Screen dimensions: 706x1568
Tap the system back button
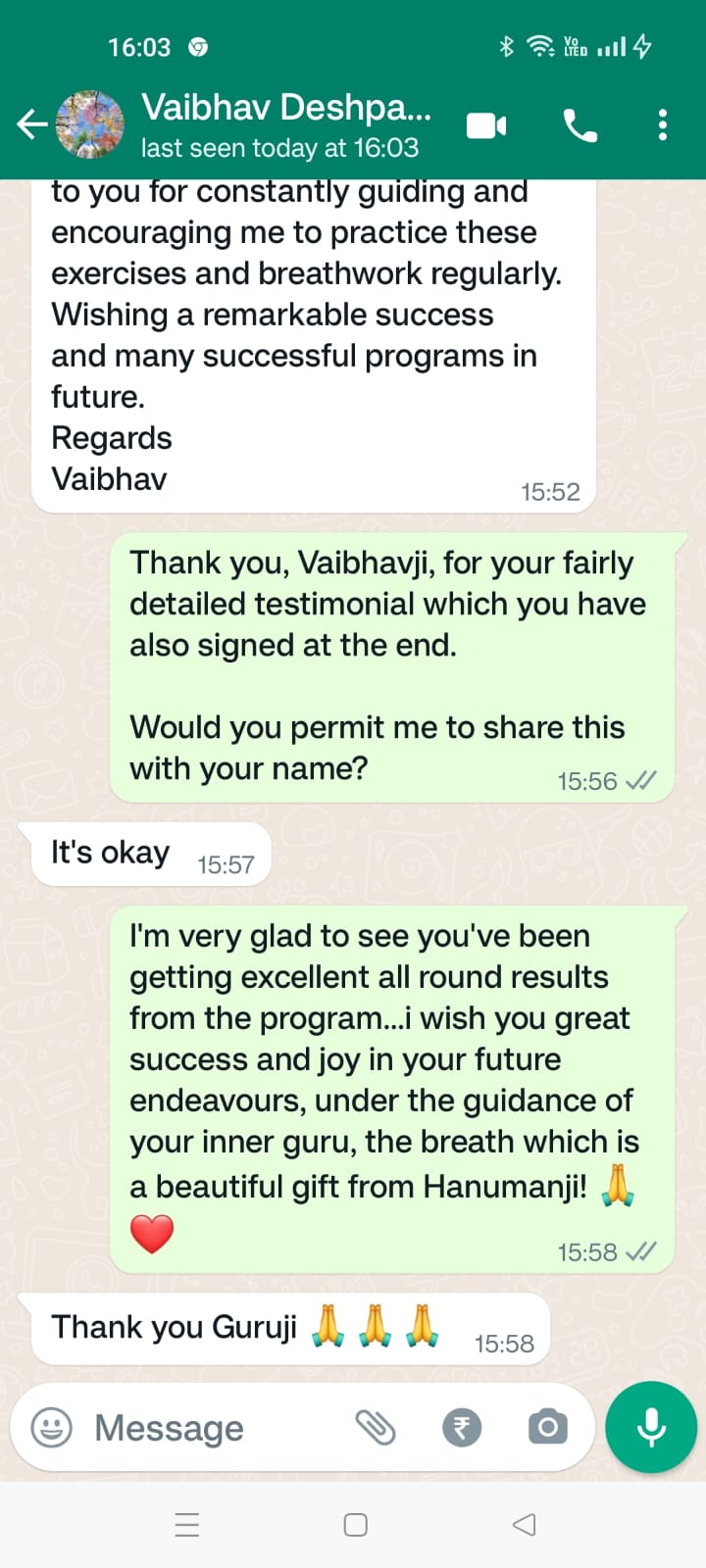coord(525,1525)
